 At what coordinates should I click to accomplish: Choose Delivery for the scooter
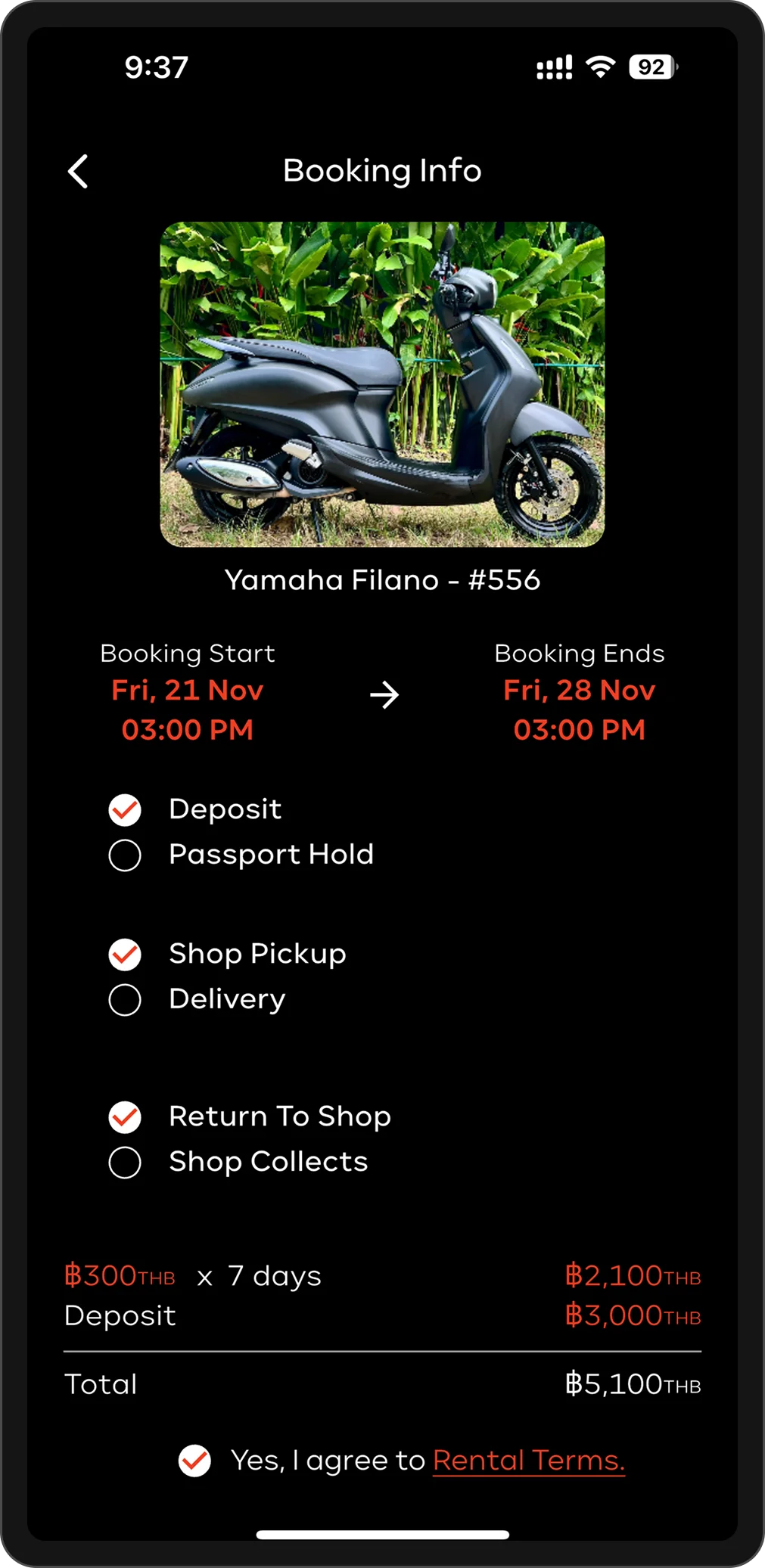(x=125, y=1000)
